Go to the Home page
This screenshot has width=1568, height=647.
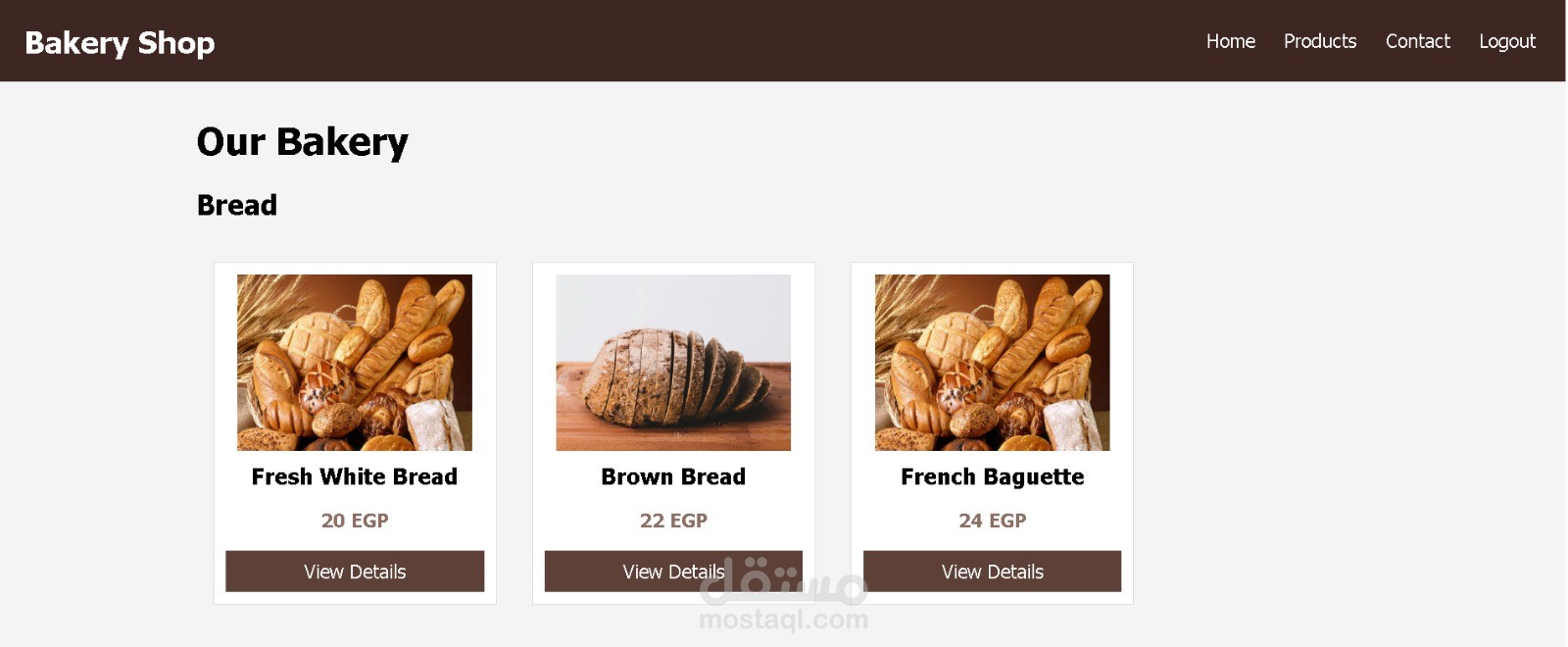point(1230,41)
